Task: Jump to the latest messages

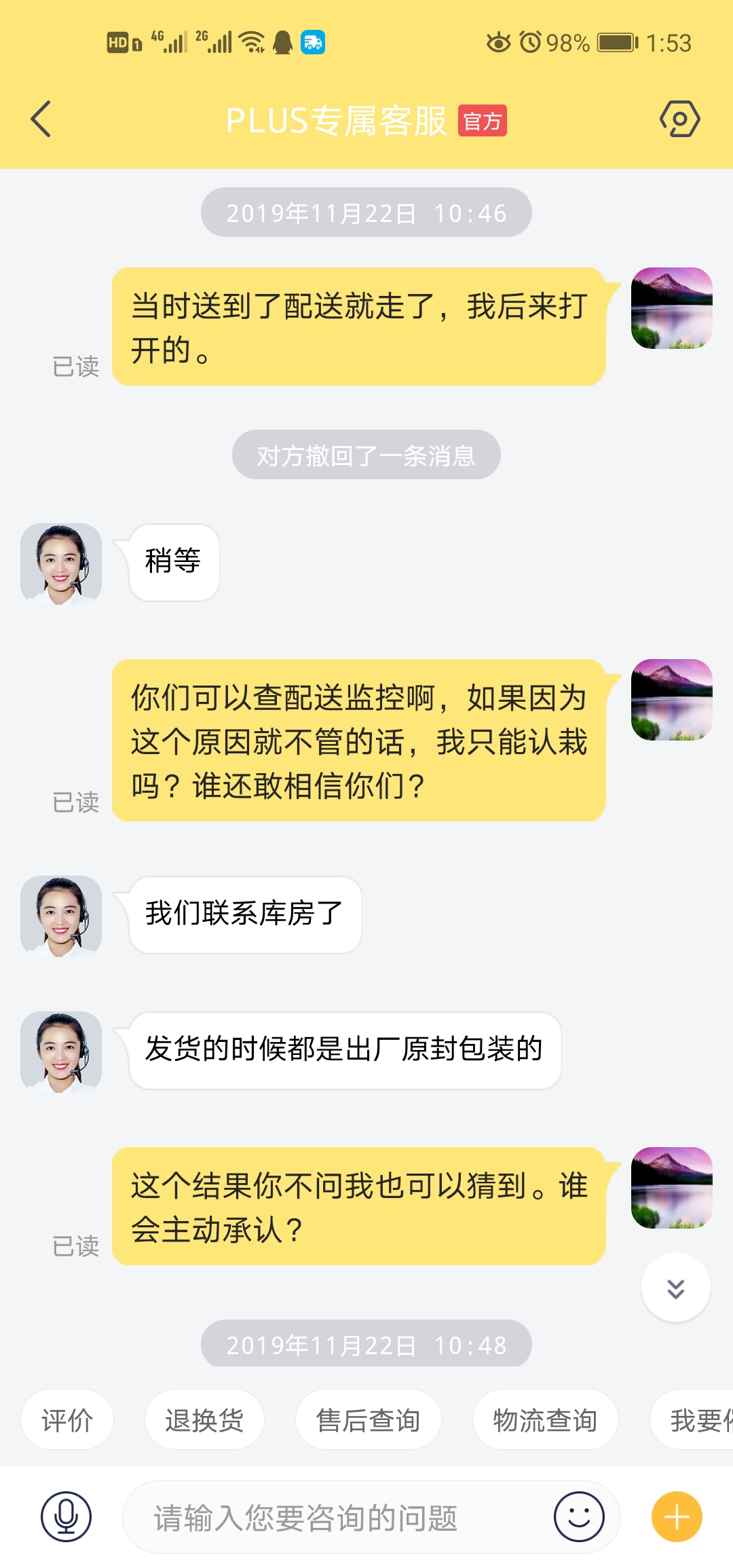Action: 675,1288
